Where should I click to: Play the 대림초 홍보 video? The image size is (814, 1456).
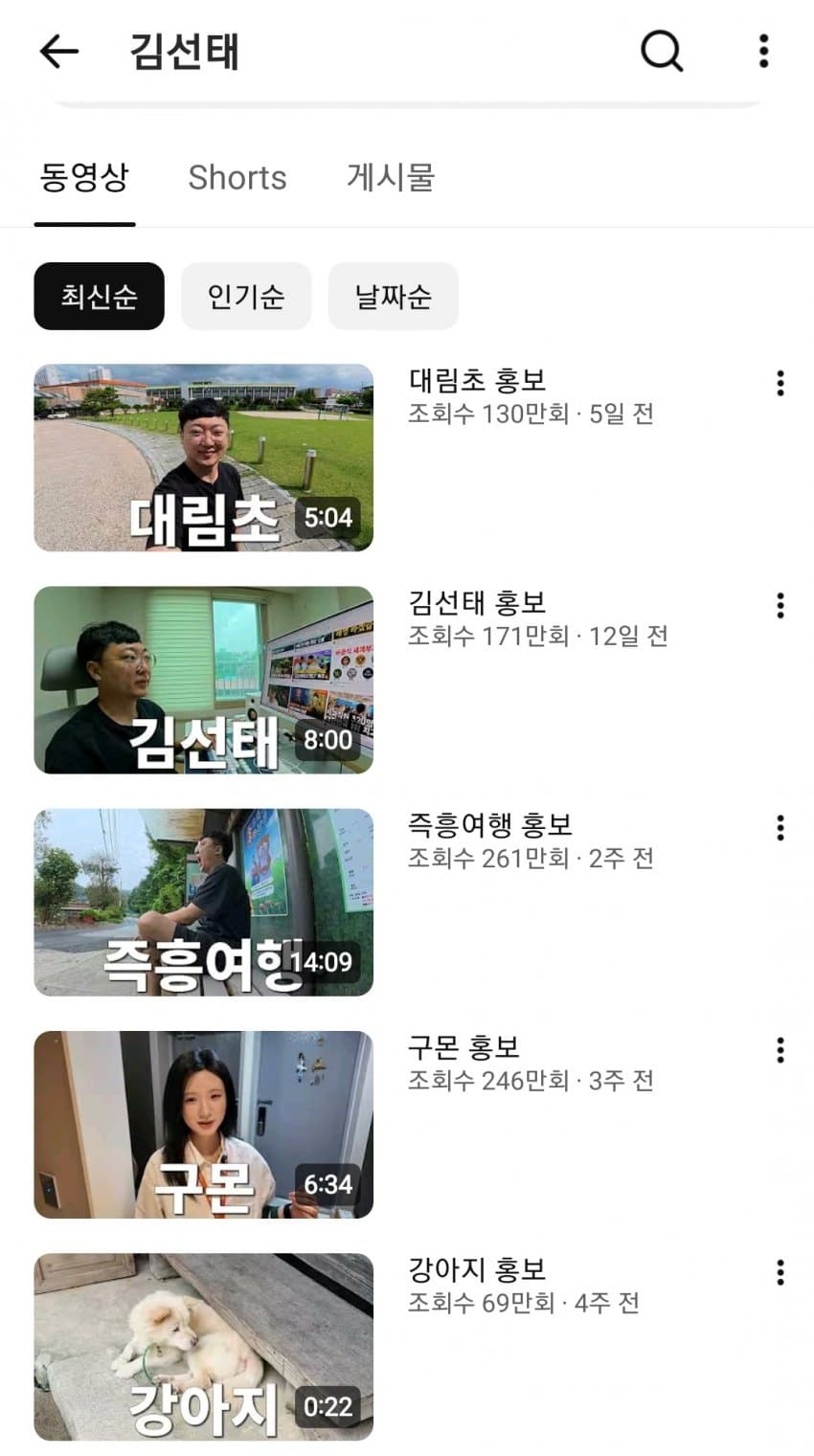coord(203,458)
